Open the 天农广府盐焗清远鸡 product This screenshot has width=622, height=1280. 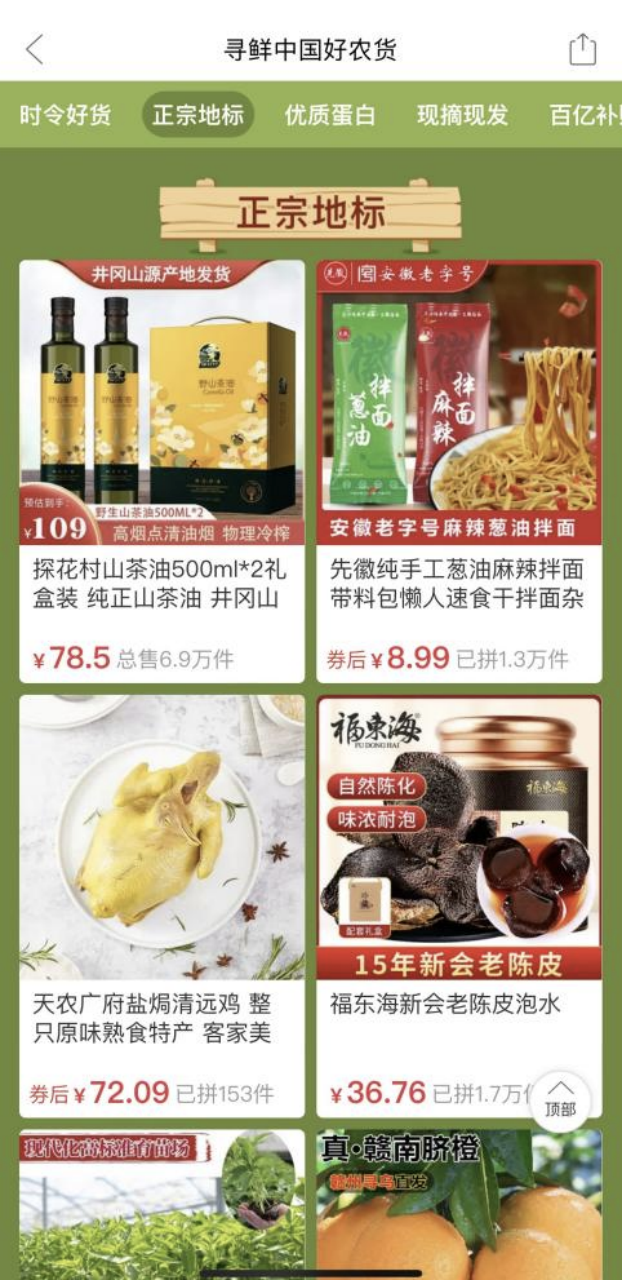pos(162,905)
